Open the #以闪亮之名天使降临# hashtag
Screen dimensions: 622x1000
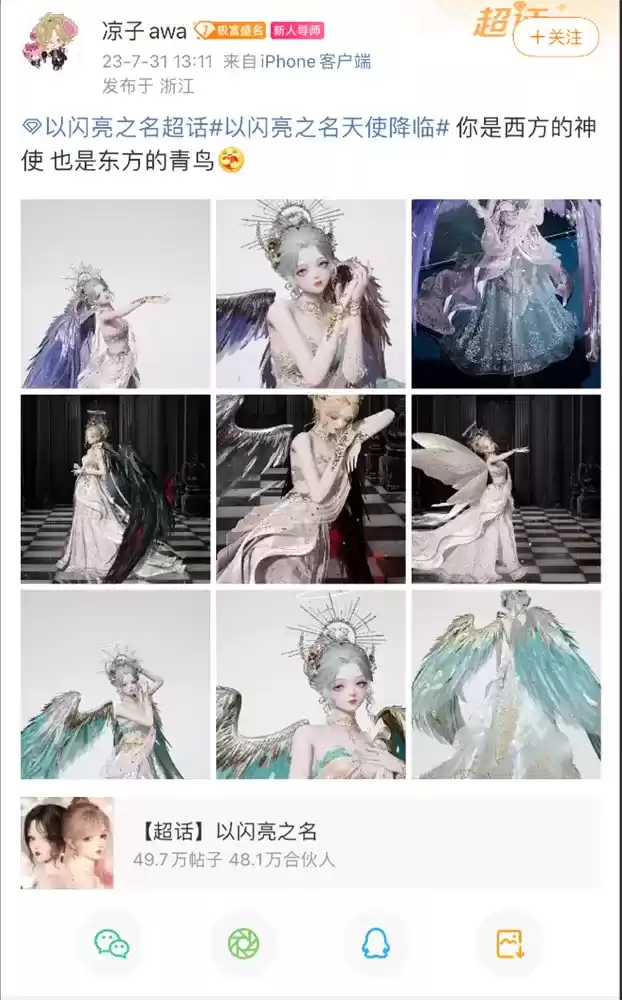point(330,128)
